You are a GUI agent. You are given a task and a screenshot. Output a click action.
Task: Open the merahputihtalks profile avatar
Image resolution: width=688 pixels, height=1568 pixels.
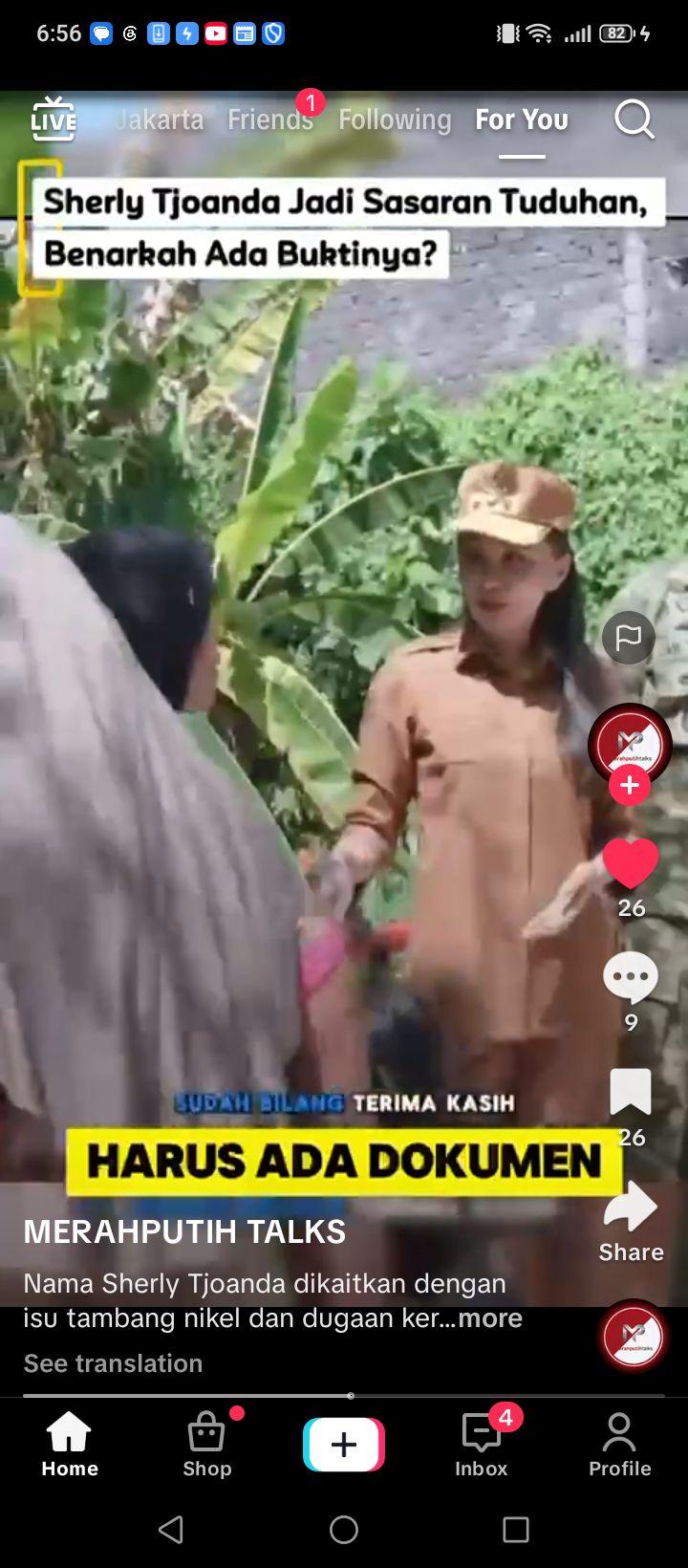pyautogui.click(x=630, y=744)
